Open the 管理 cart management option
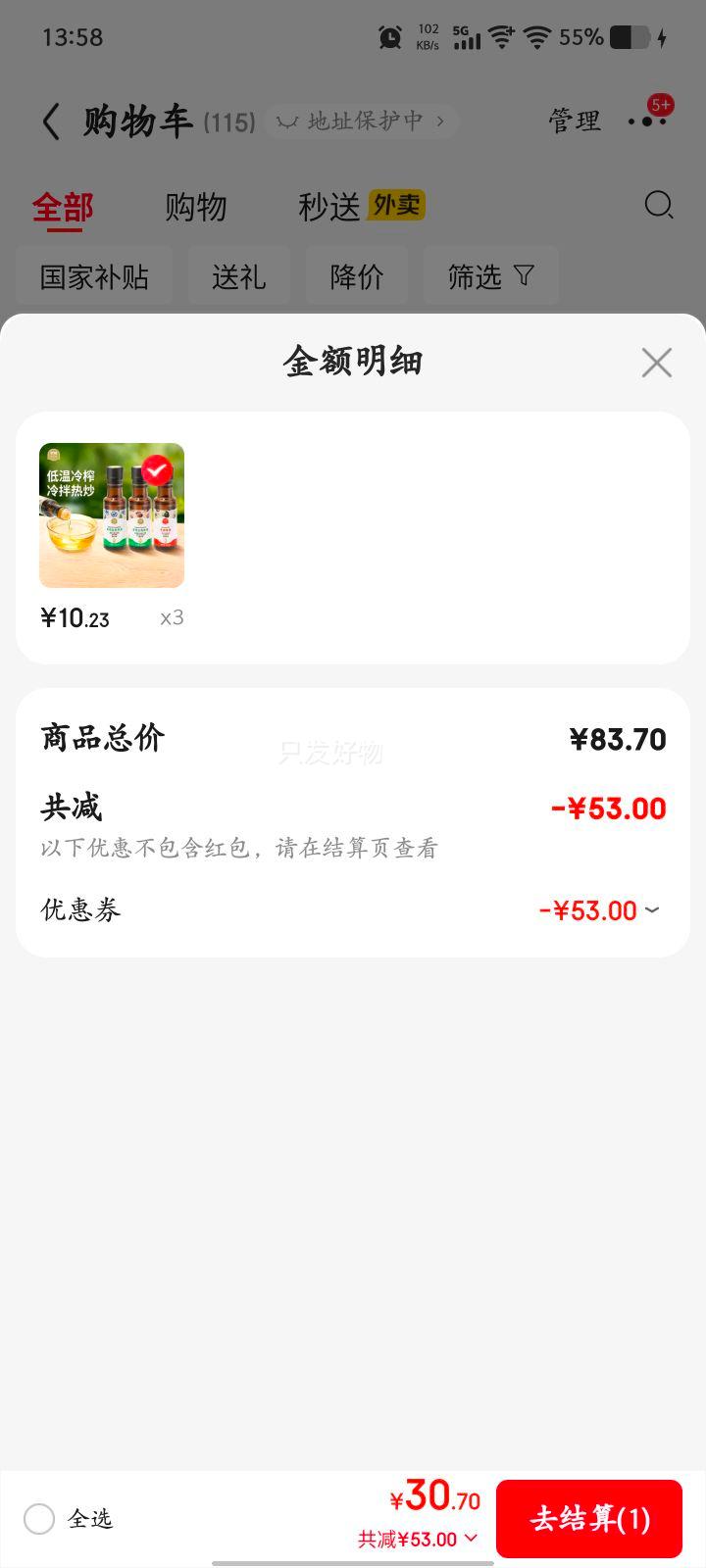Image resolution: width=706 pixels, height=1568 pixels. (574, 122)
